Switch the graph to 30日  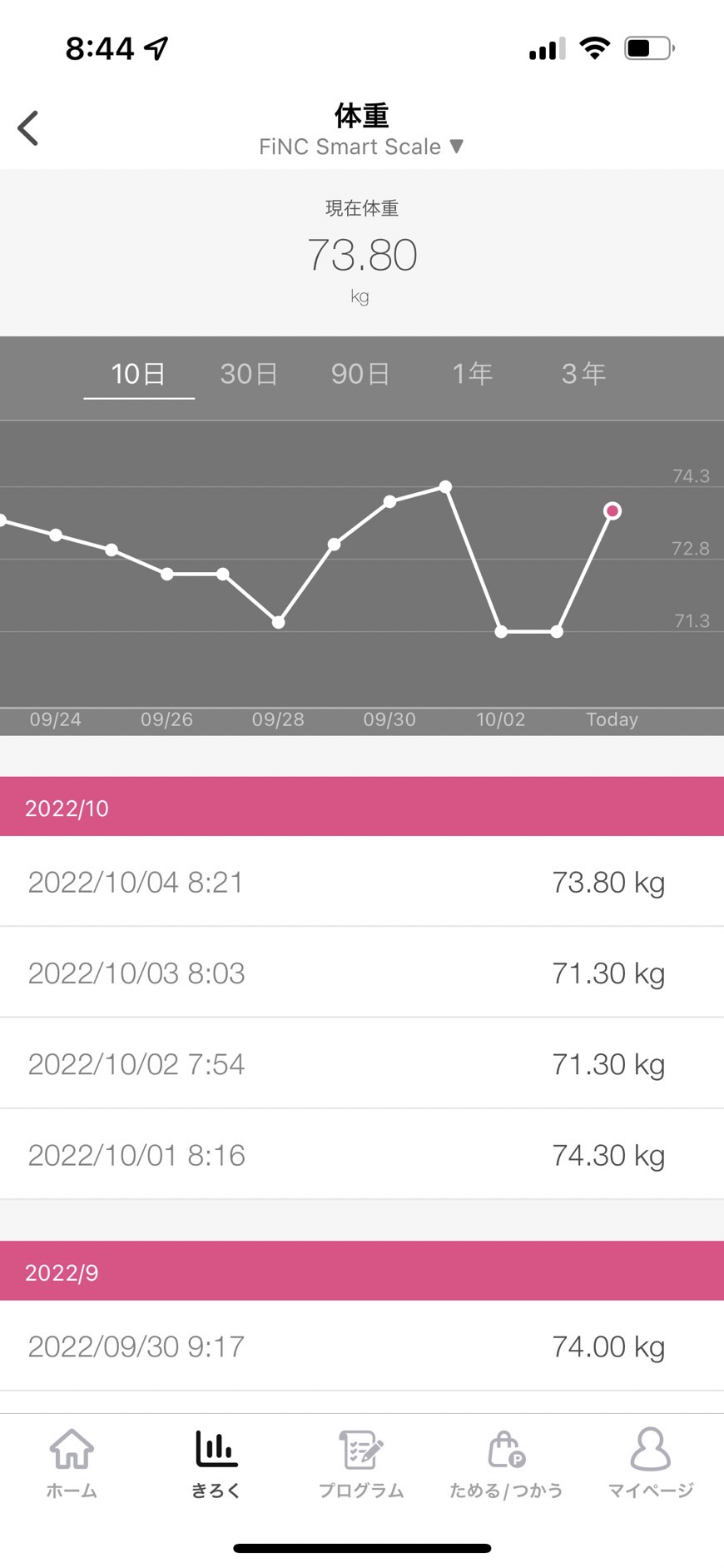249,374
